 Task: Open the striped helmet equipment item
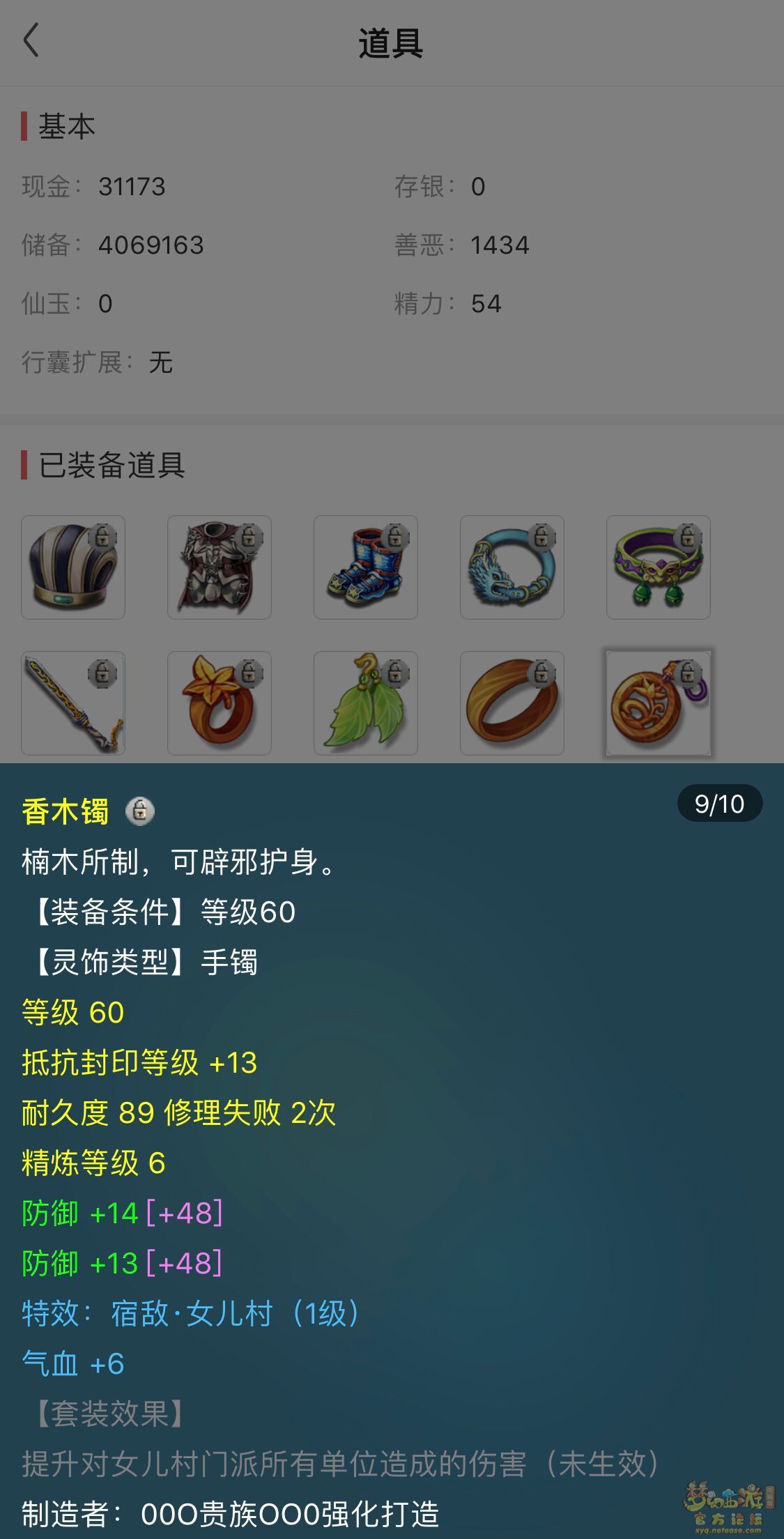[x=73, y=567]
